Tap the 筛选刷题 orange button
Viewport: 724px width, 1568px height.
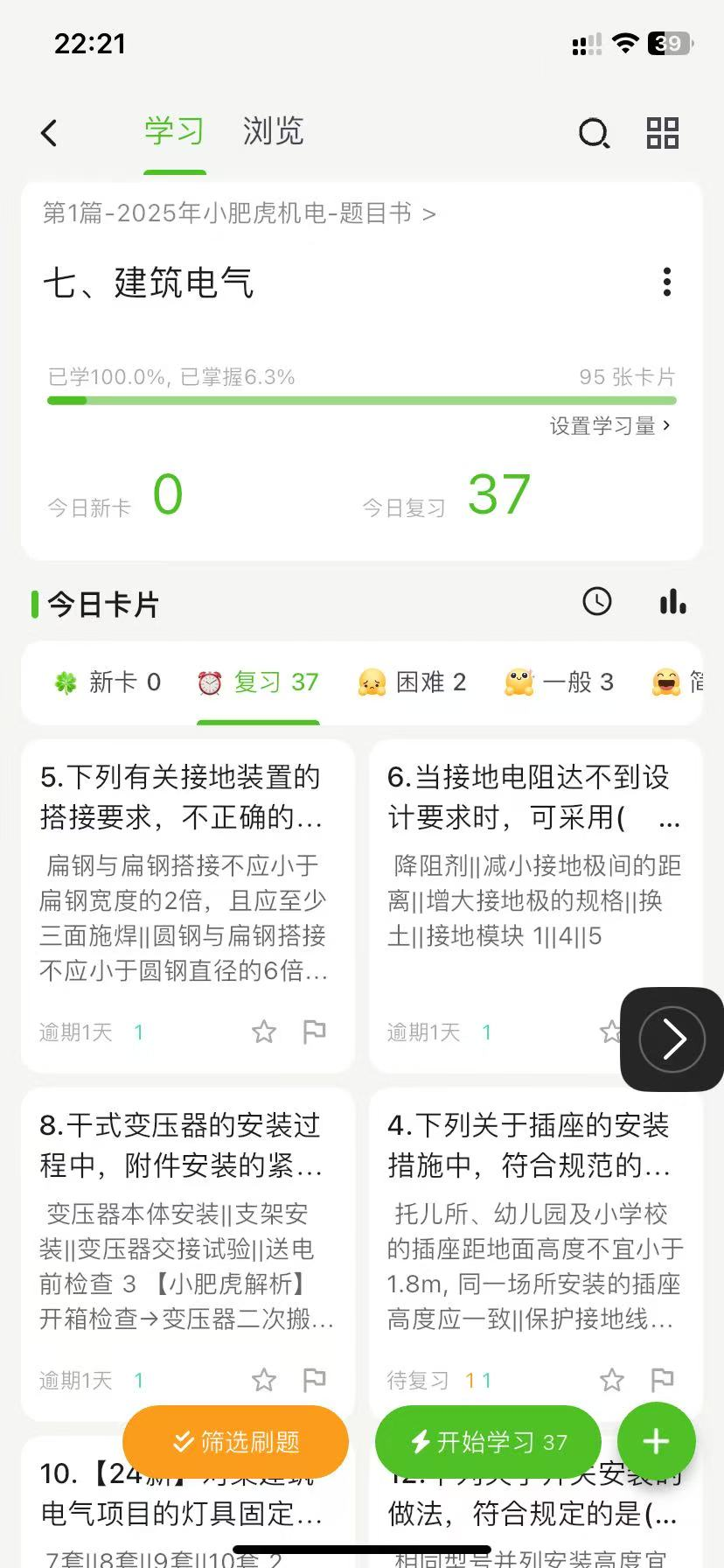pyautogui.click(x=235, y=1441)
